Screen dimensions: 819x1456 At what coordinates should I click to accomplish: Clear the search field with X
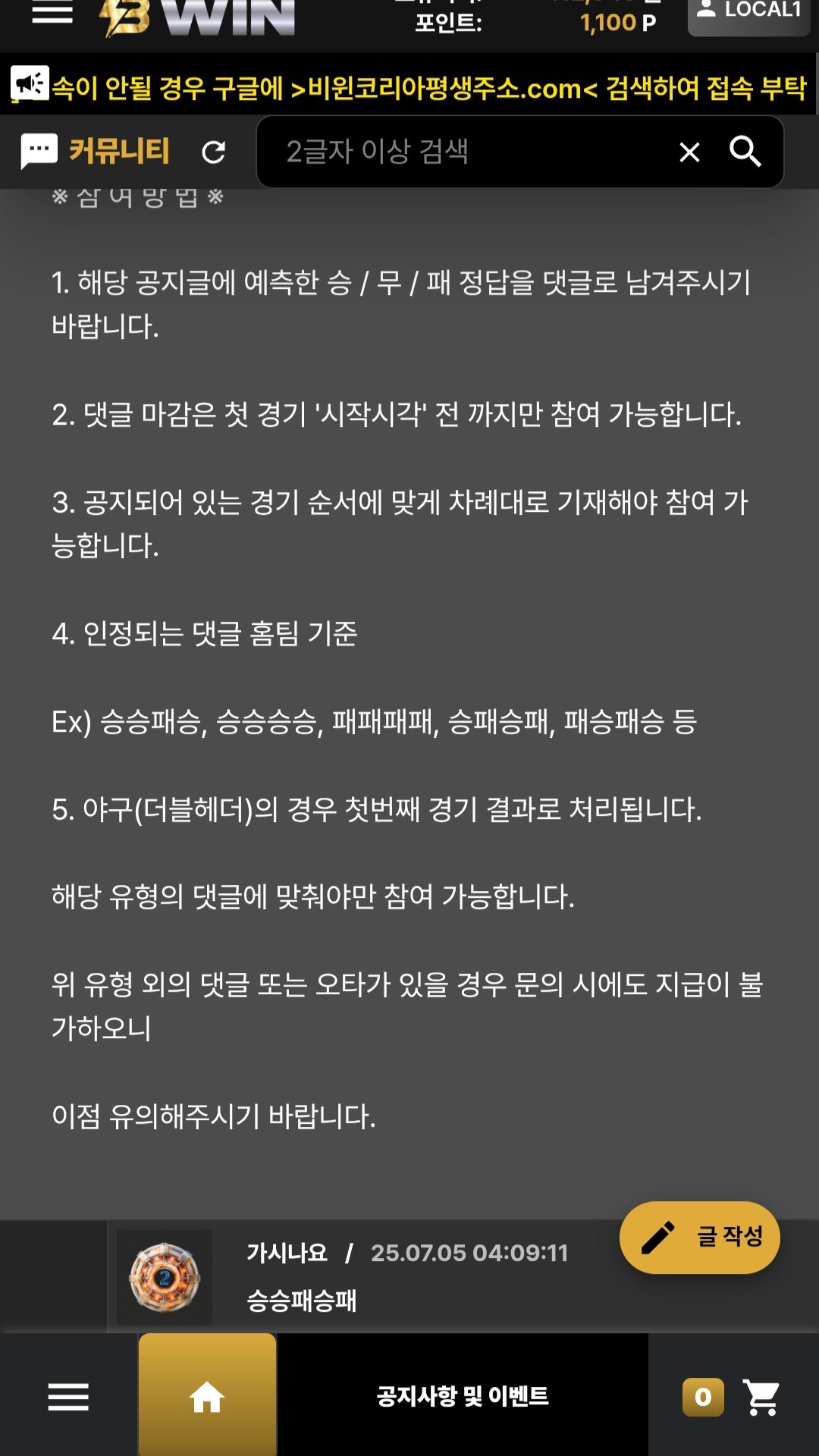coord(689,152)
